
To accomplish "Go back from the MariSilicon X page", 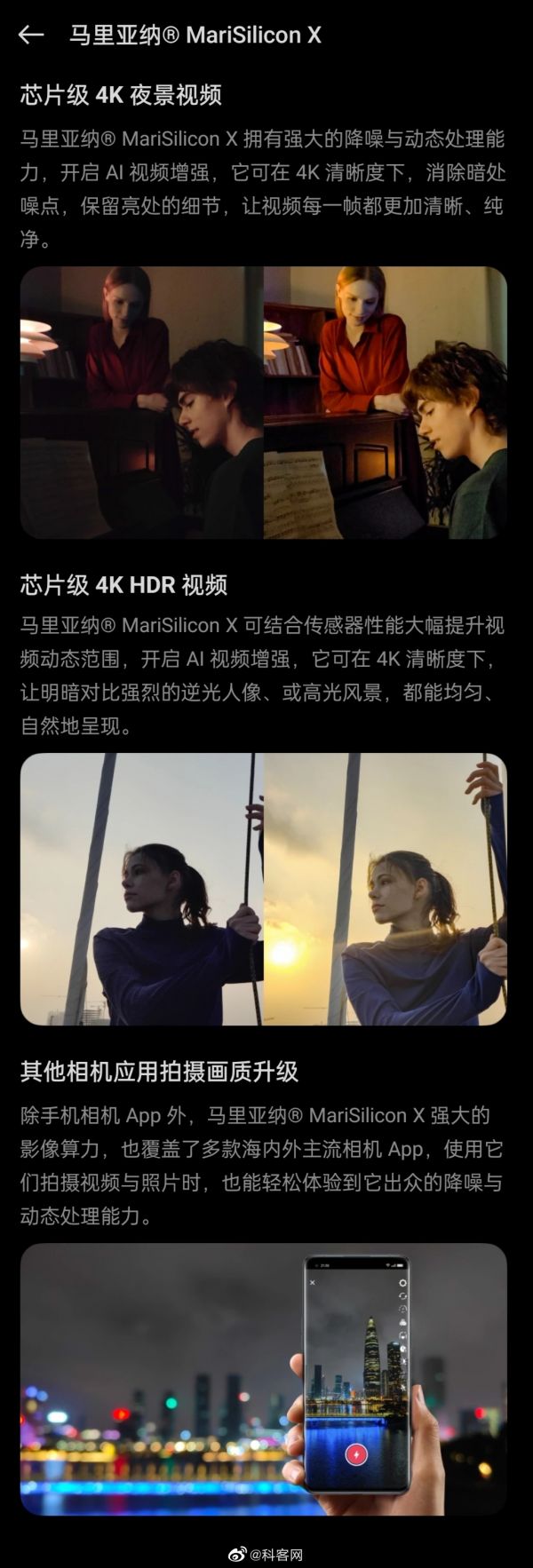I will tap(31, 35).
